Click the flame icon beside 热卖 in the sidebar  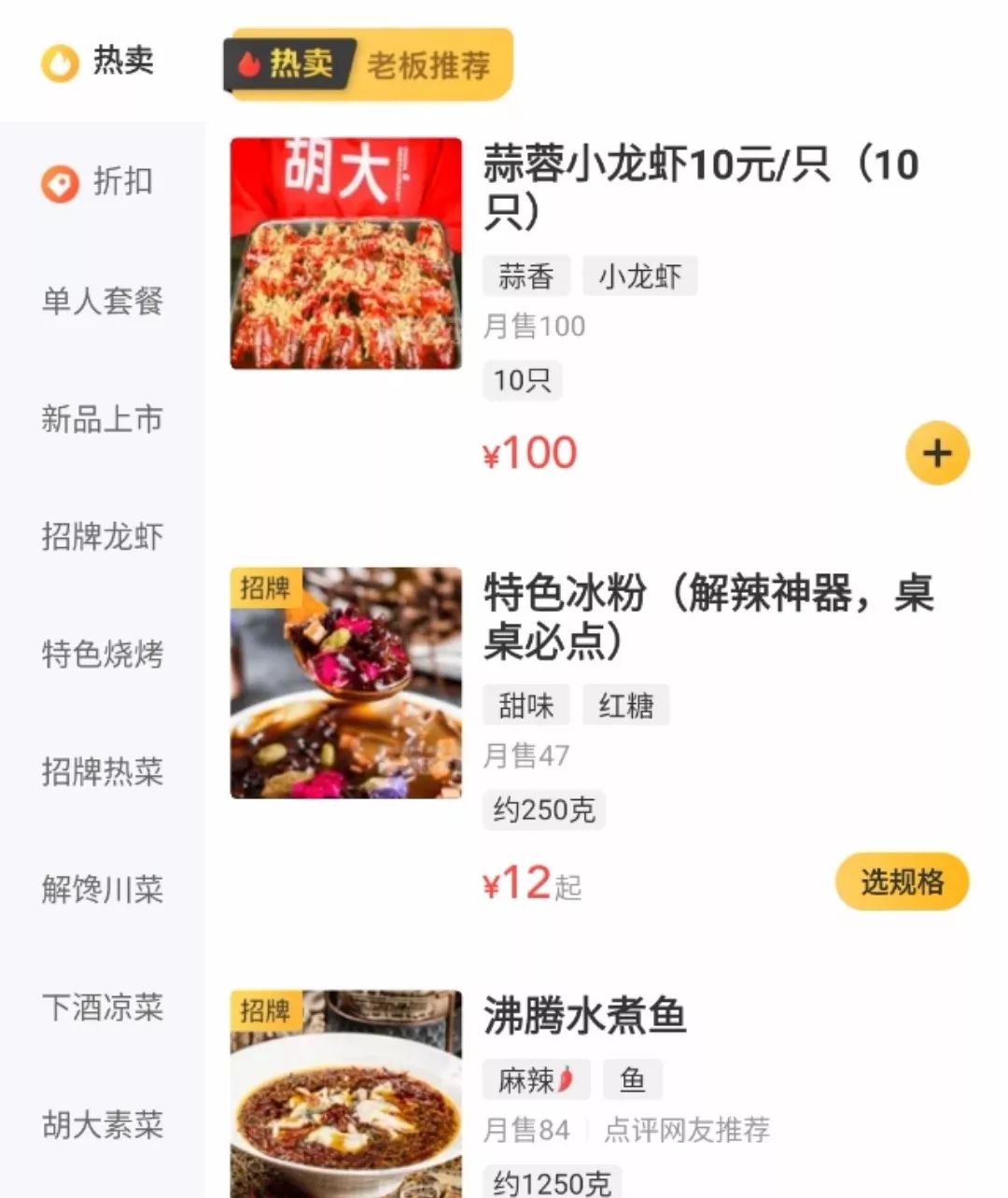coord(59,62)
